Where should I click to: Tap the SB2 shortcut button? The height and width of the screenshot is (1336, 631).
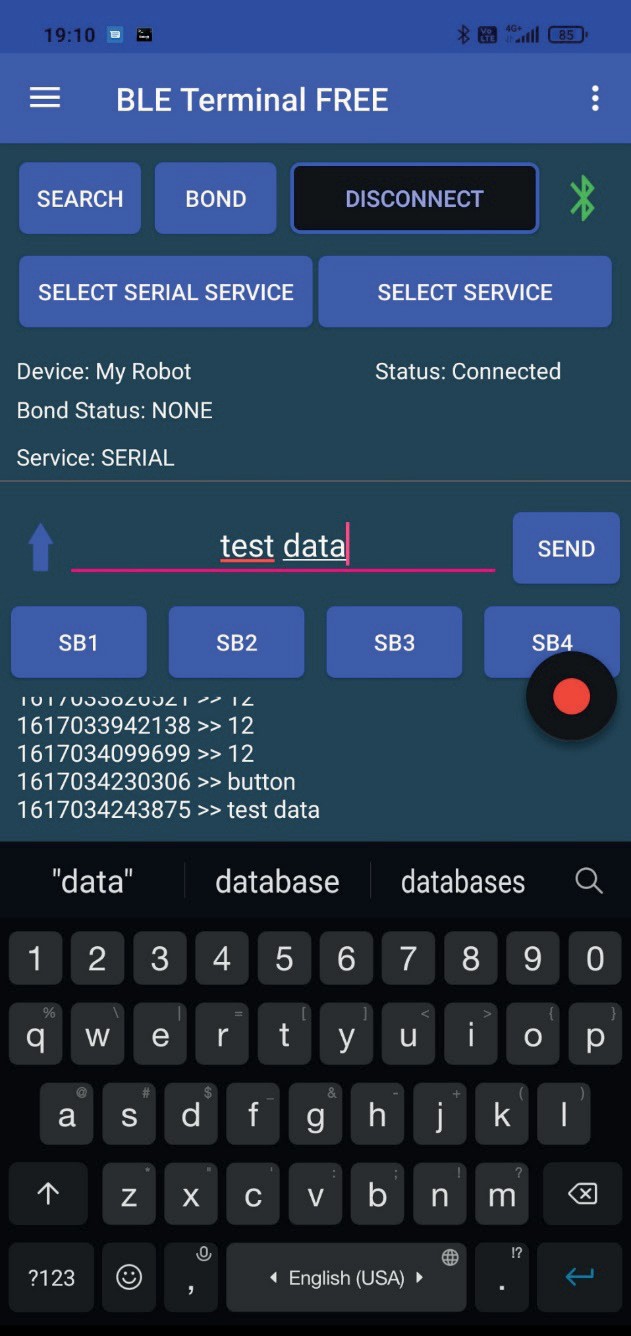(237, 642)
